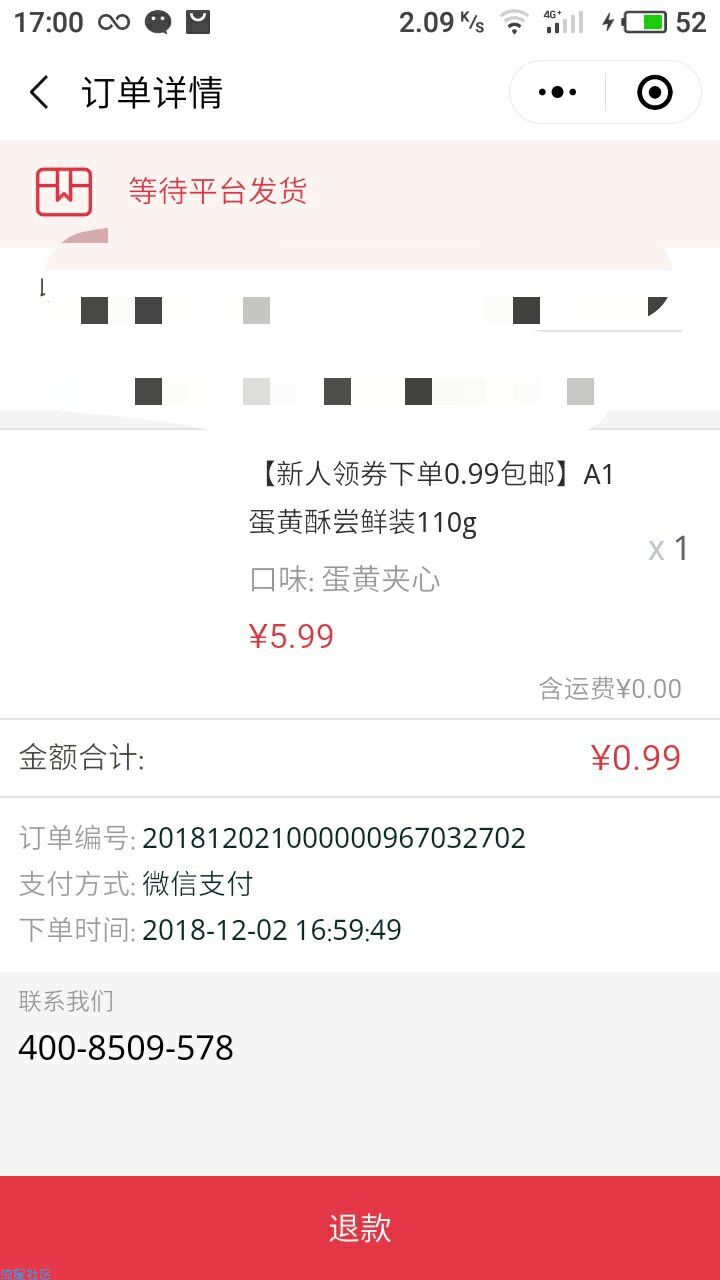Close the mini program with the circle button
Image resolution: width=720 pixels, height=1280 pixels.
click(654, 93)
